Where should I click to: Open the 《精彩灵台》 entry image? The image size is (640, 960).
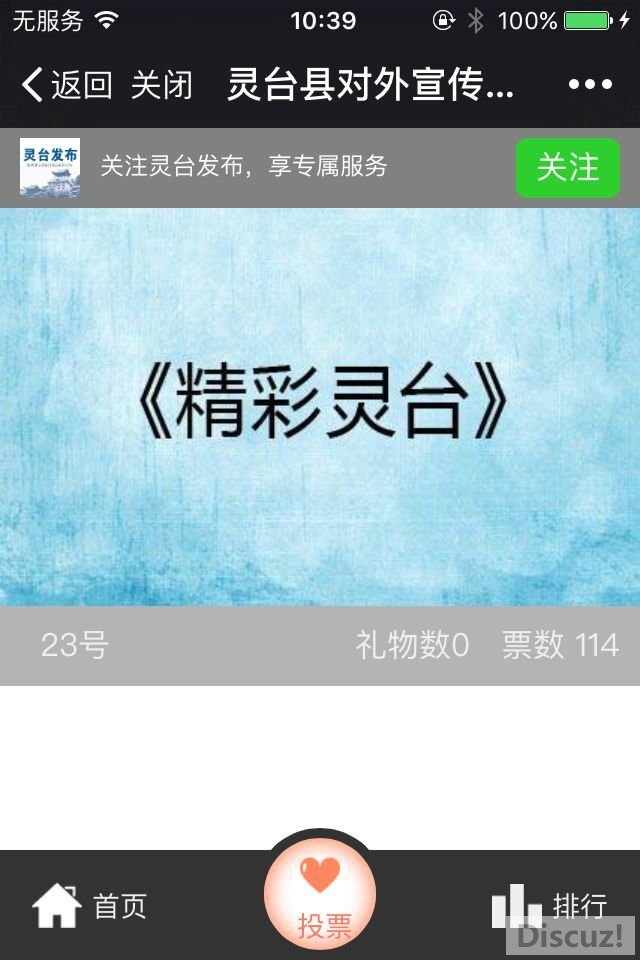[x=320, y=406]
